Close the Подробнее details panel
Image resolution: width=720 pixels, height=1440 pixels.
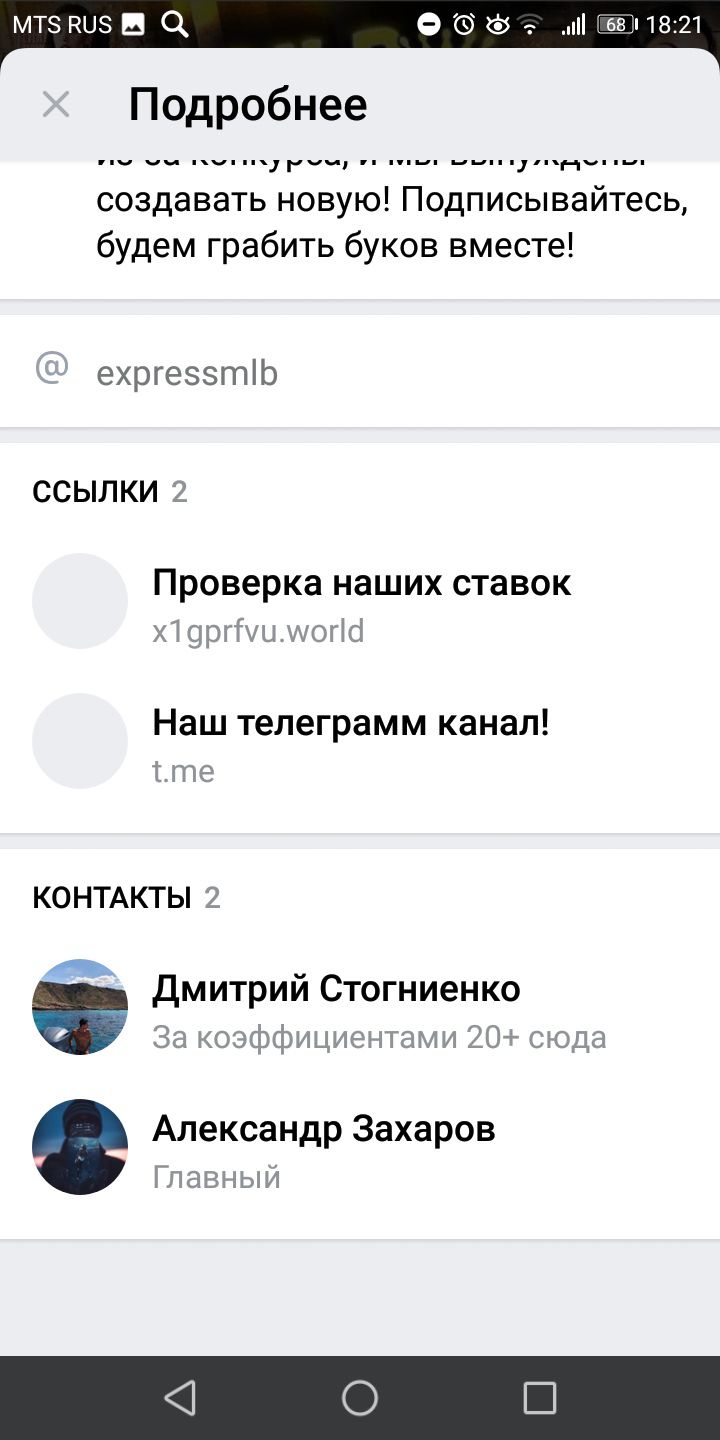click(x=56, y=104)
